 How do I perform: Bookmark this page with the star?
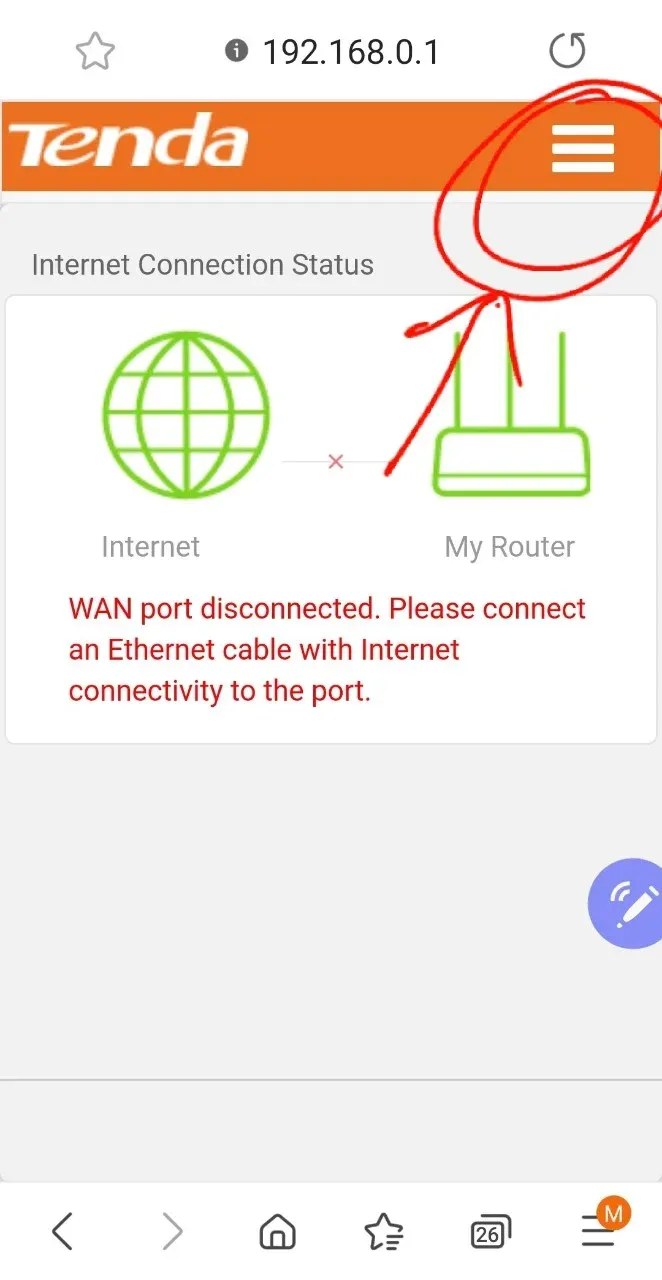click(95, 52)
